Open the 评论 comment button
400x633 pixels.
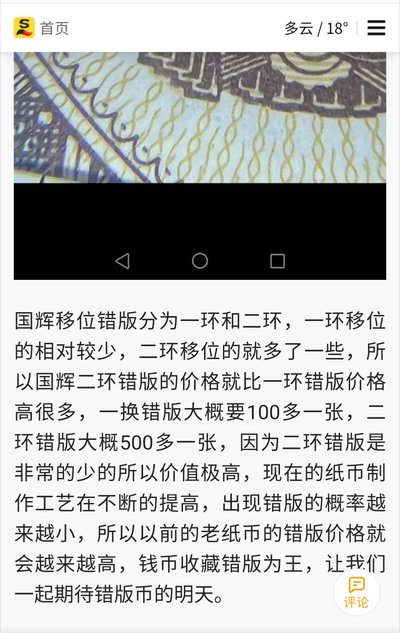pos(356,593)
